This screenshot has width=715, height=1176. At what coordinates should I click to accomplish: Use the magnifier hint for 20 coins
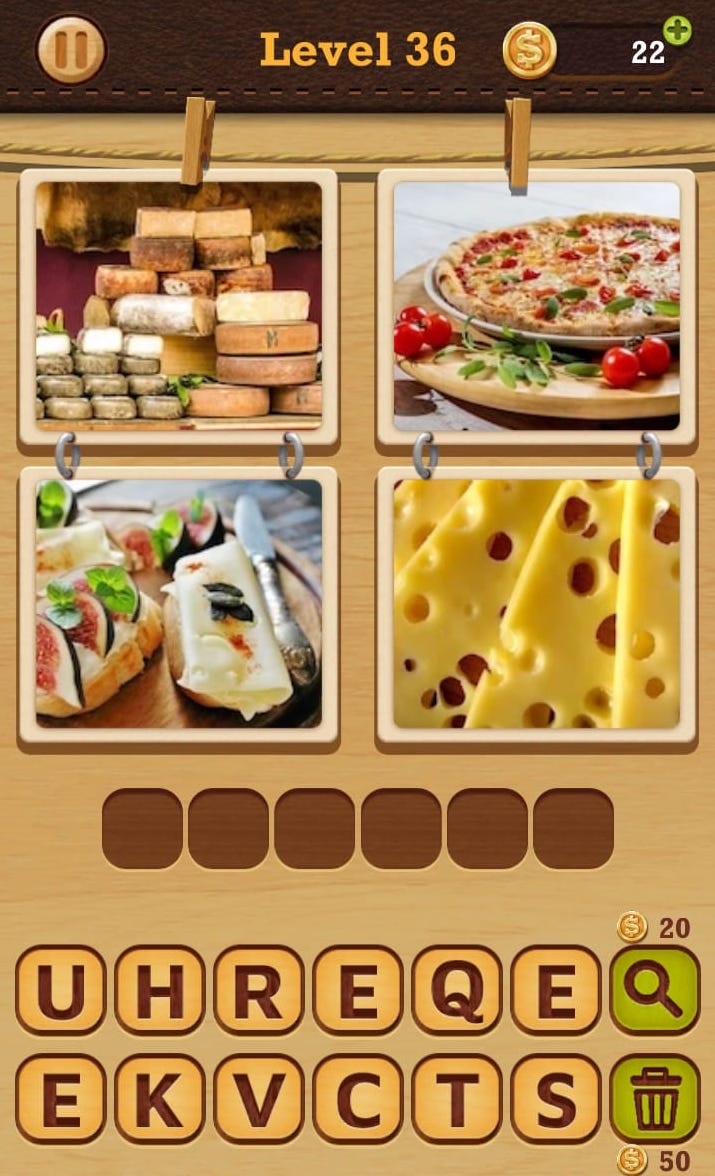click(655, 989)
